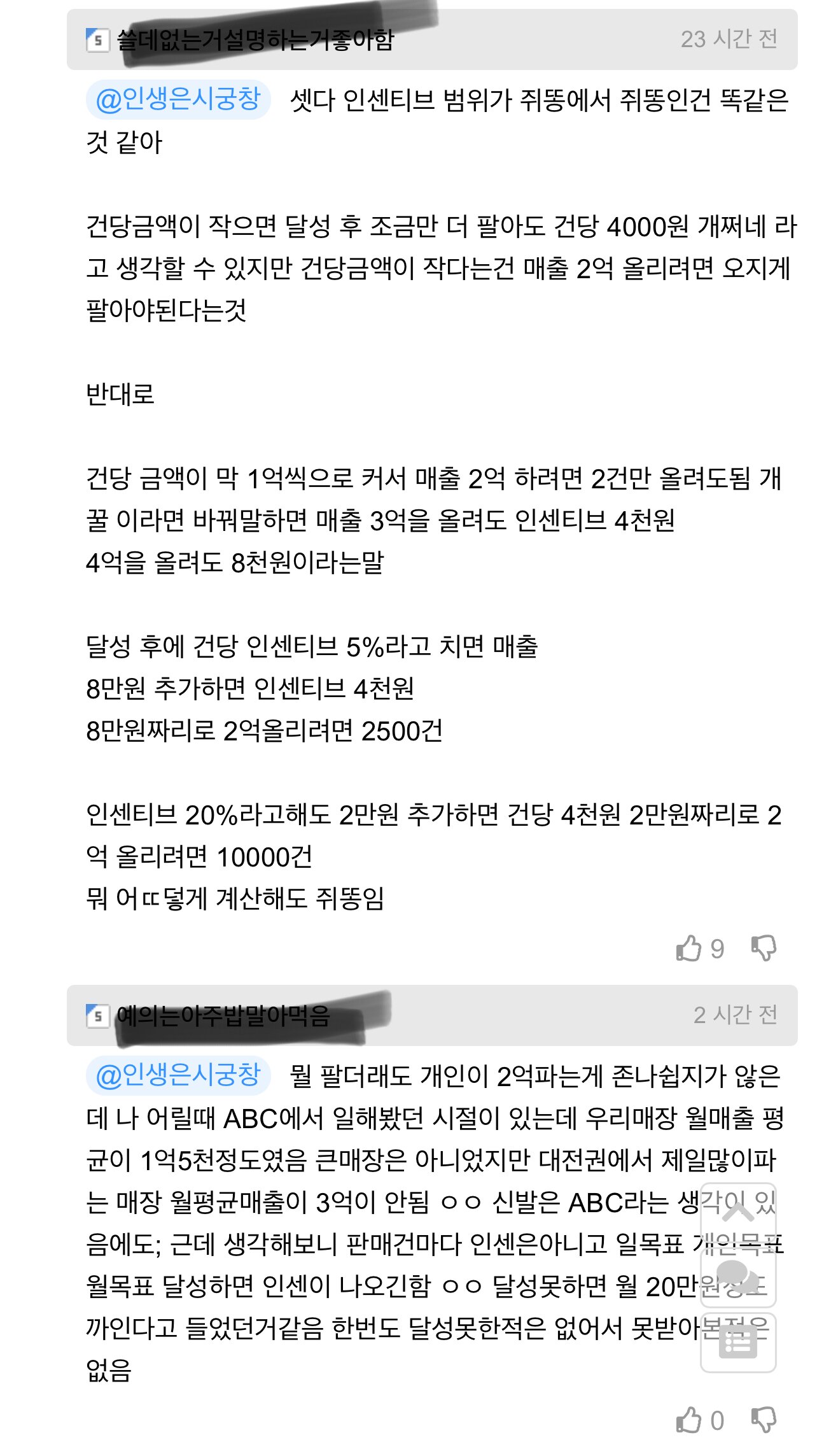Like the comment posted 23 시간 전
817x1456 pixels.
tap(689, 949)
